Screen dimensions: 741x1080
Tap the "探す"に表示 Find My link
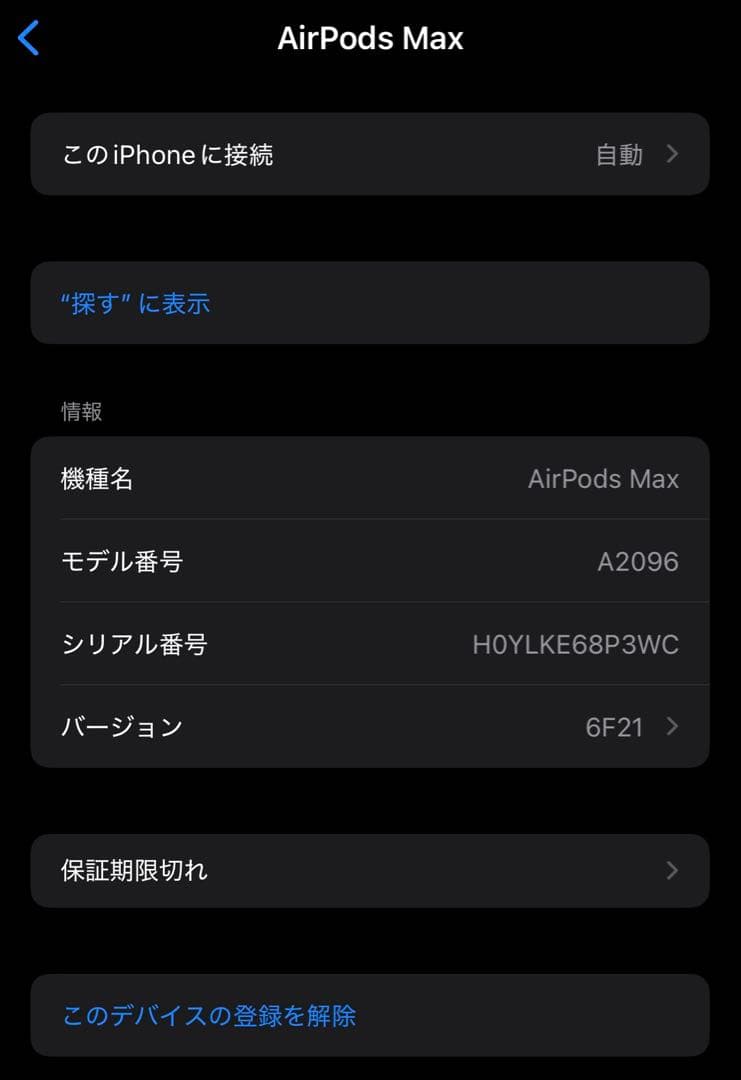pyautogui.click(x=135, y=304)
